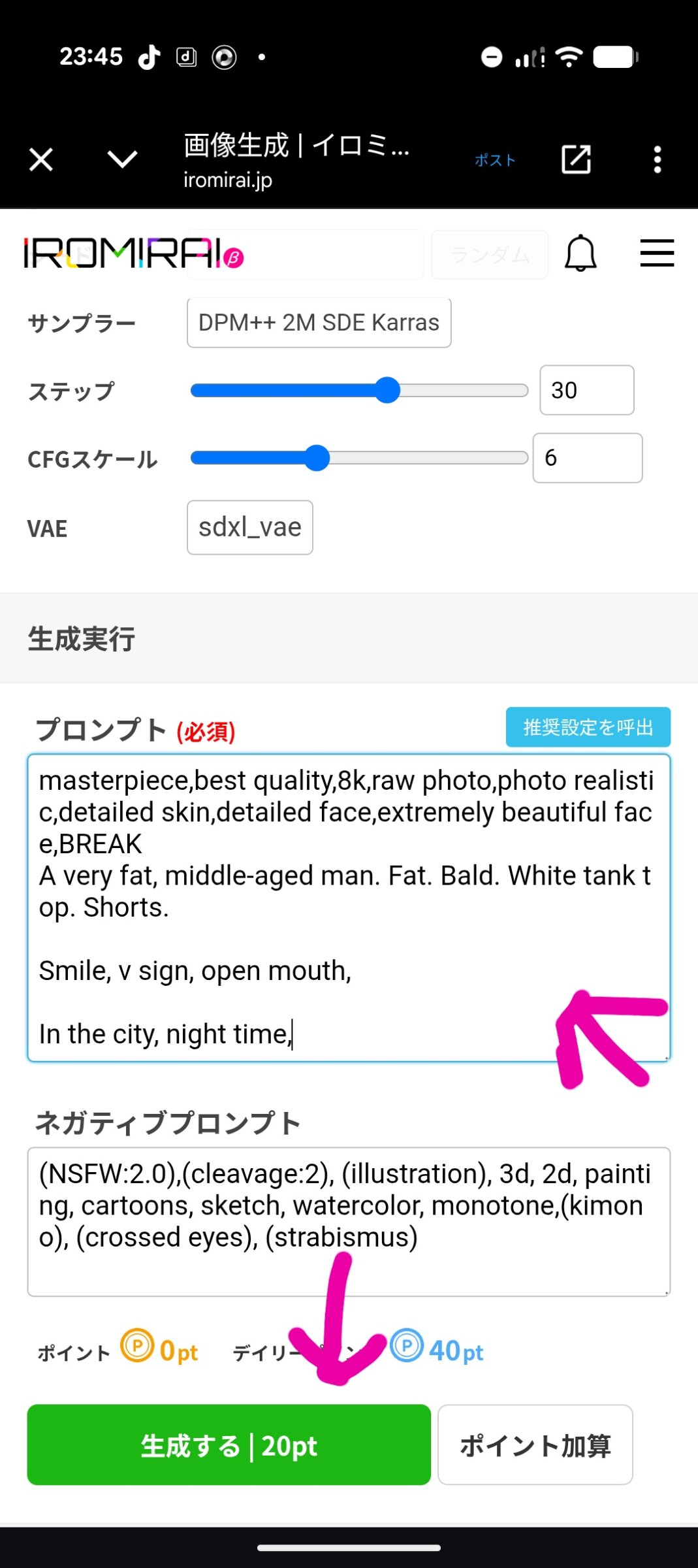Tap the green 生成する 20pt button
Screen dimensions: 698x1568
229,1445
